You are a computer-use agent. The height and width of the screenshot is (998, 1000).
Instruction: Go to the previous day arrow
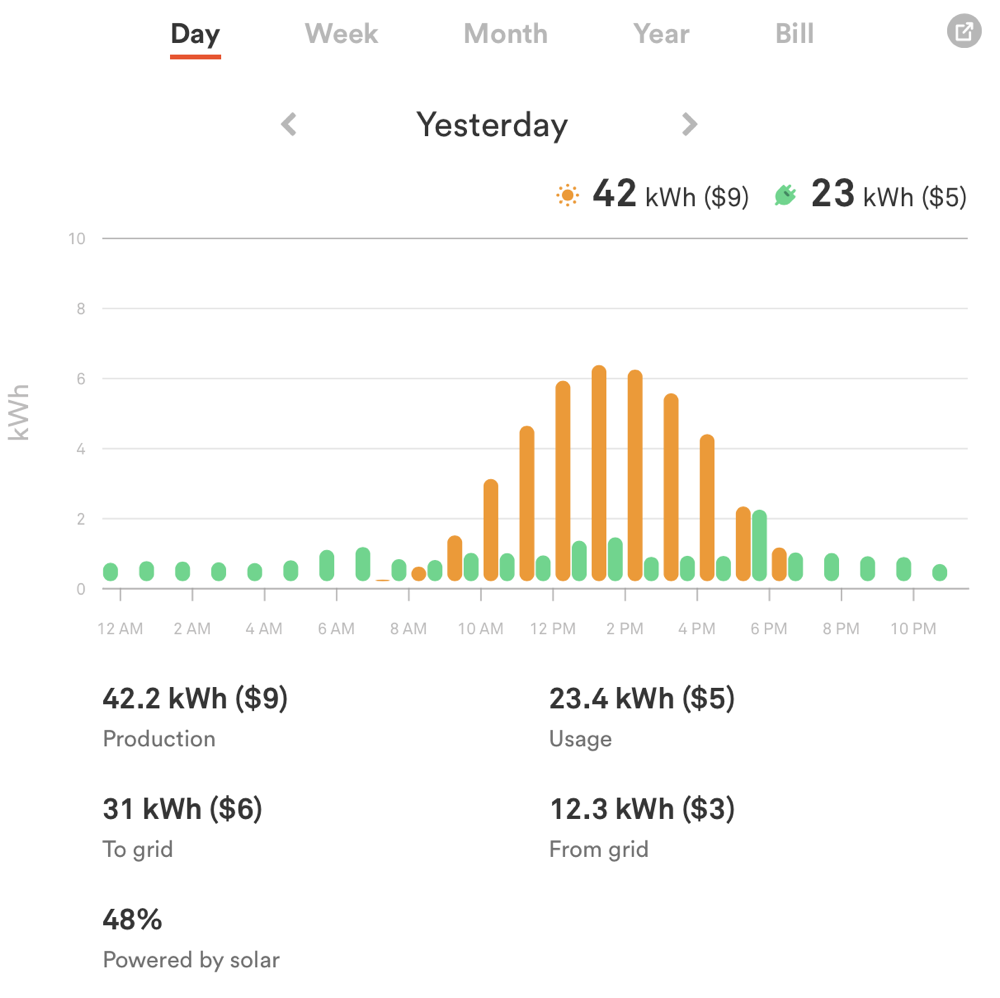[x=289, y=125]
